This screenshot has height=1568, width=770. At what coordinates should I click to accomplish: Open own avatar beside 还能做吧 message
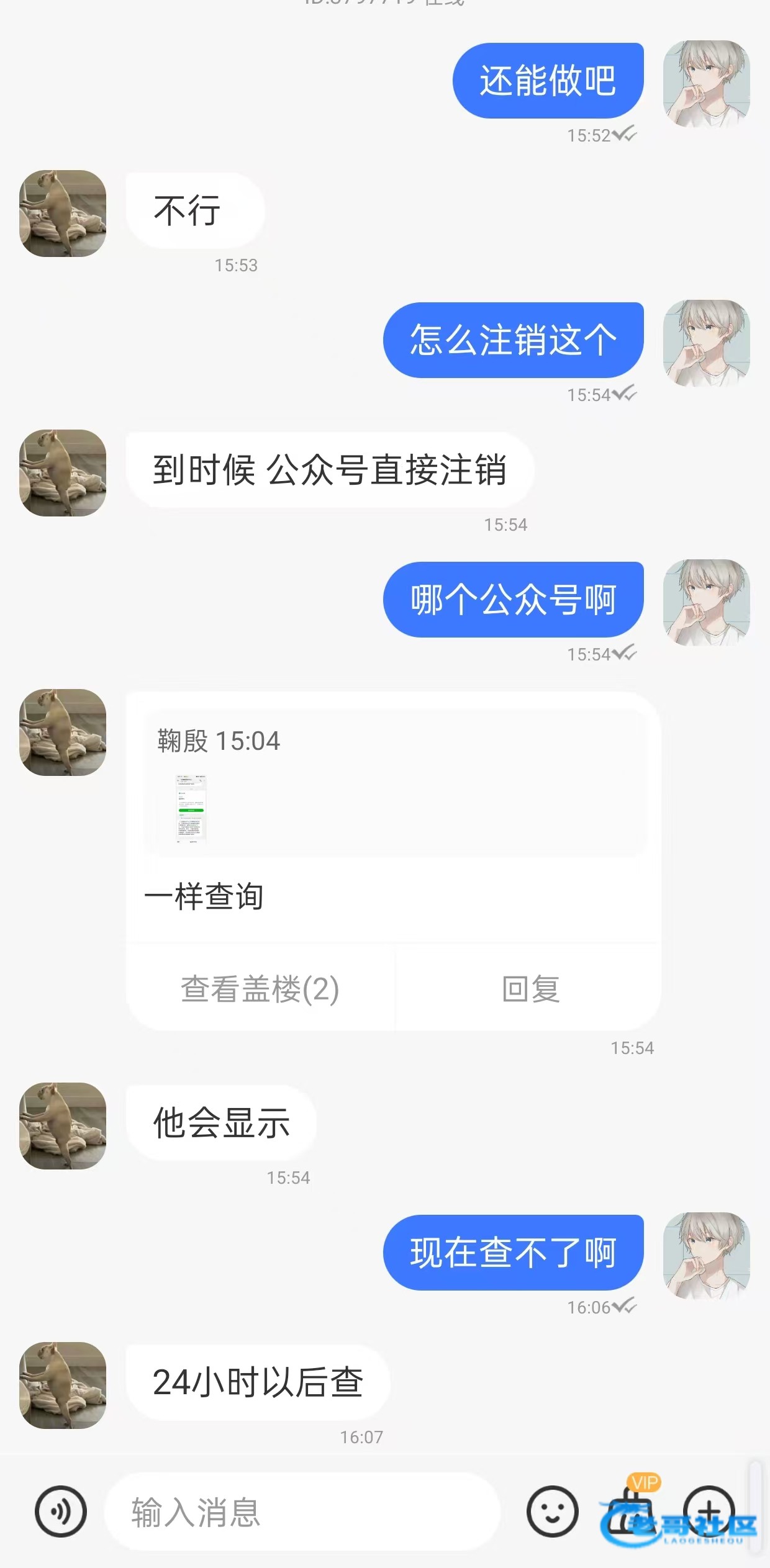[x=706, y=84]
